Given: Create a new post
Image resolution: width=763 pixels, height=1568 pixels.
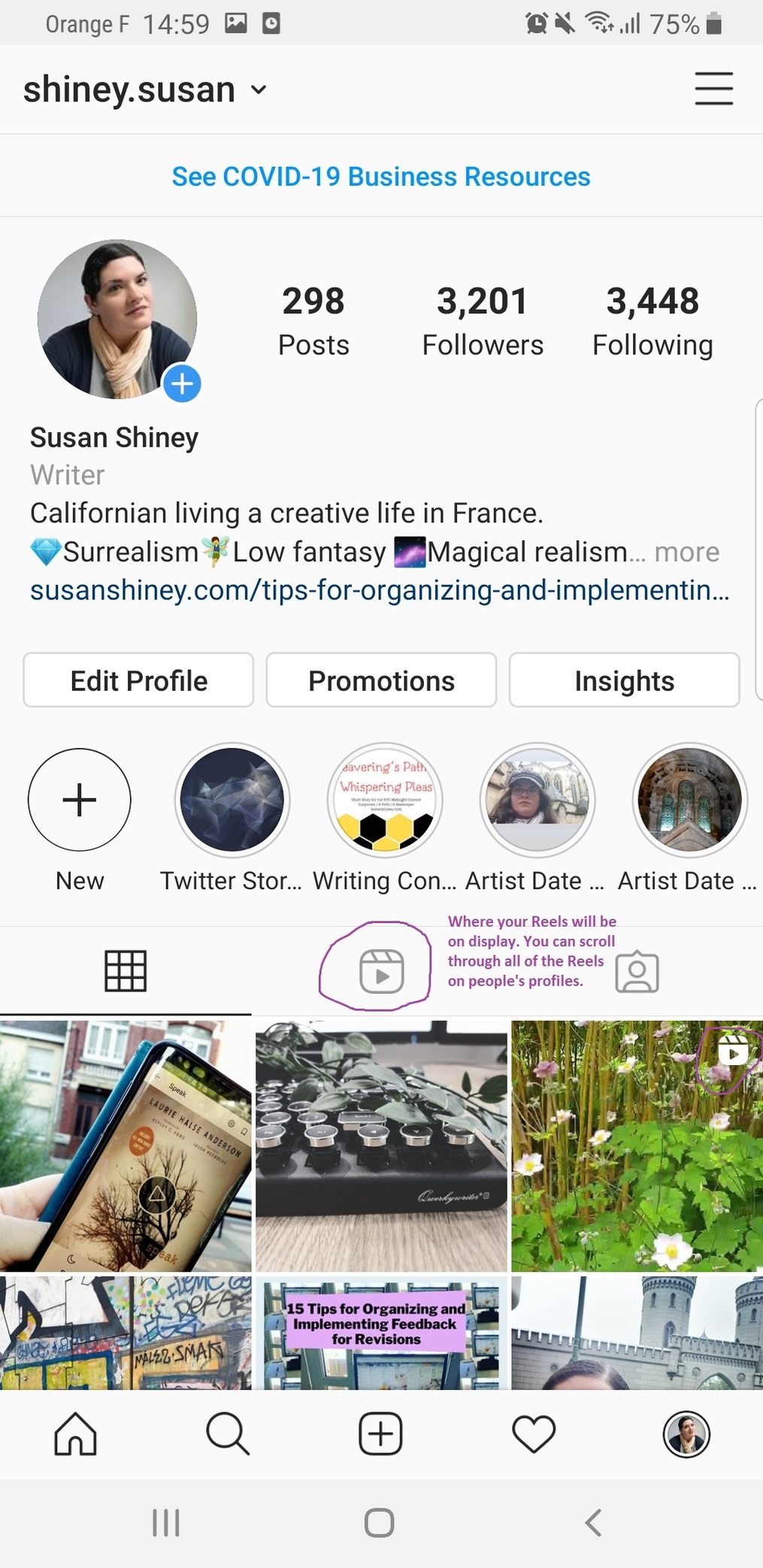Looking at the screenshot, I should point(380,1433).
